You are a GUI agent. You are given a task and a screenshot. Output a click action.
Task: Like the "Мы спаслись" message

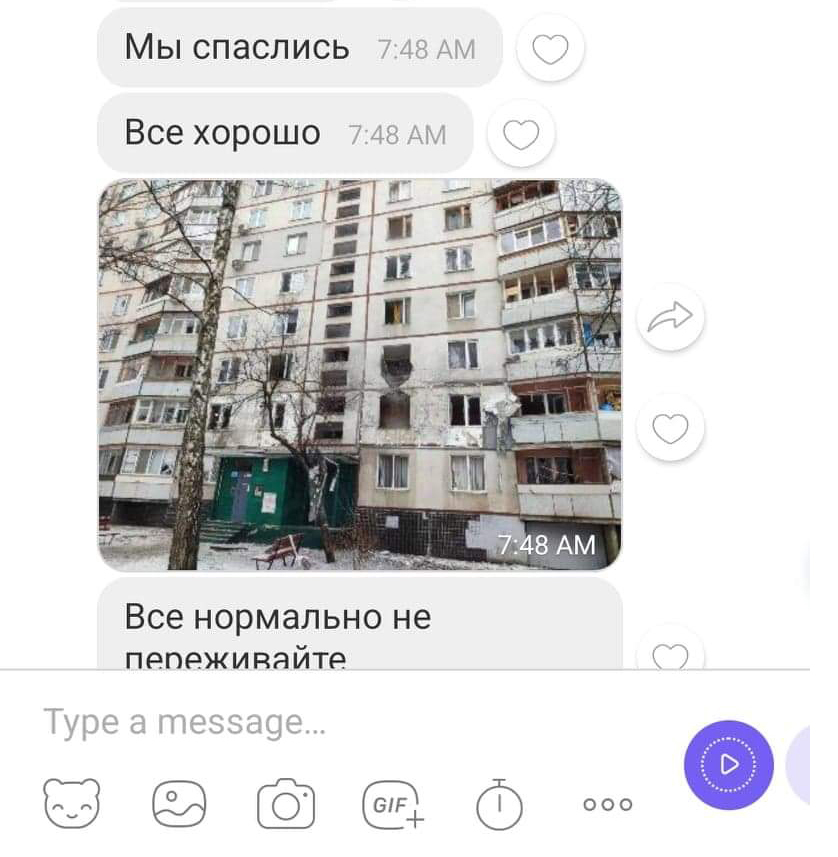click(550, 48)
